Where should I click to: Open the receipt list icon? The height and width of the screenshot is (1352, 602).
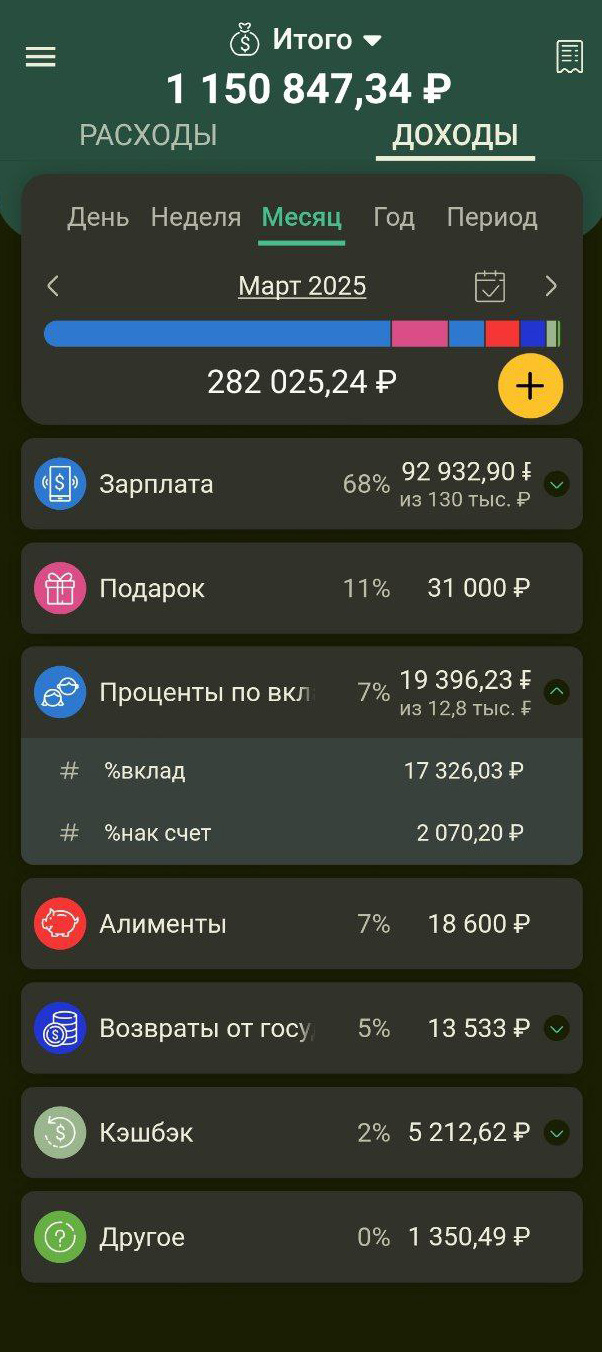569,57
